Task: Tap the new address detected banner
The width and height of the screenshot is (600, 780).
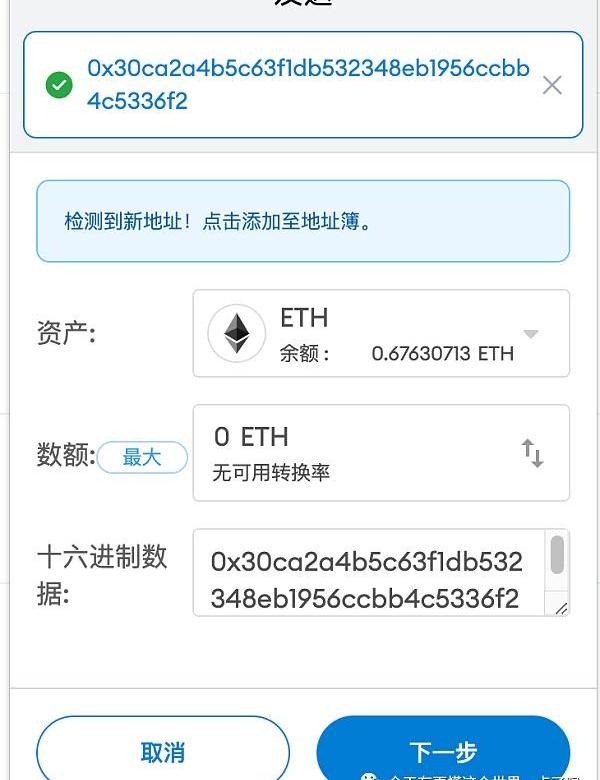Action: click(x=303, y=221)
